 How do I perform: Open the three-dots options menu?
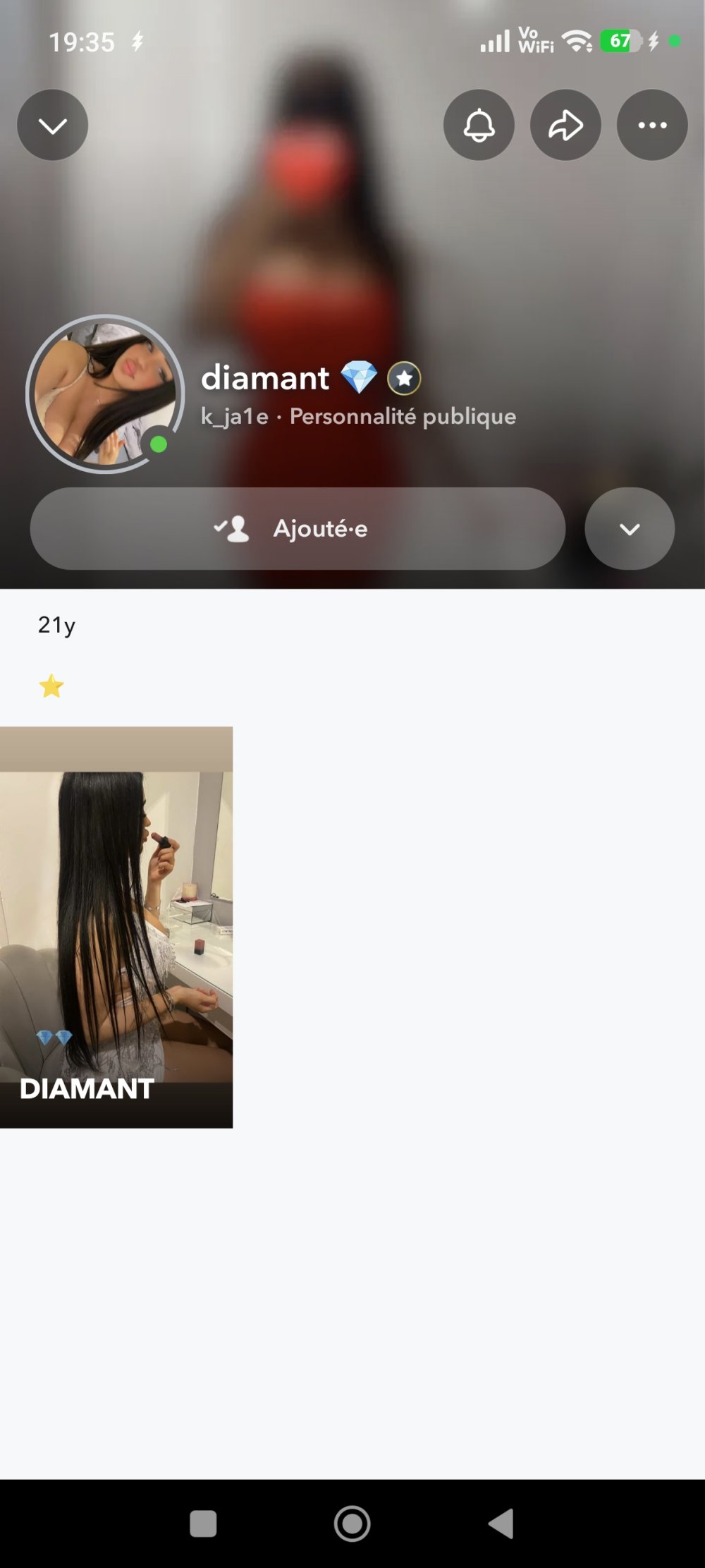652,125
